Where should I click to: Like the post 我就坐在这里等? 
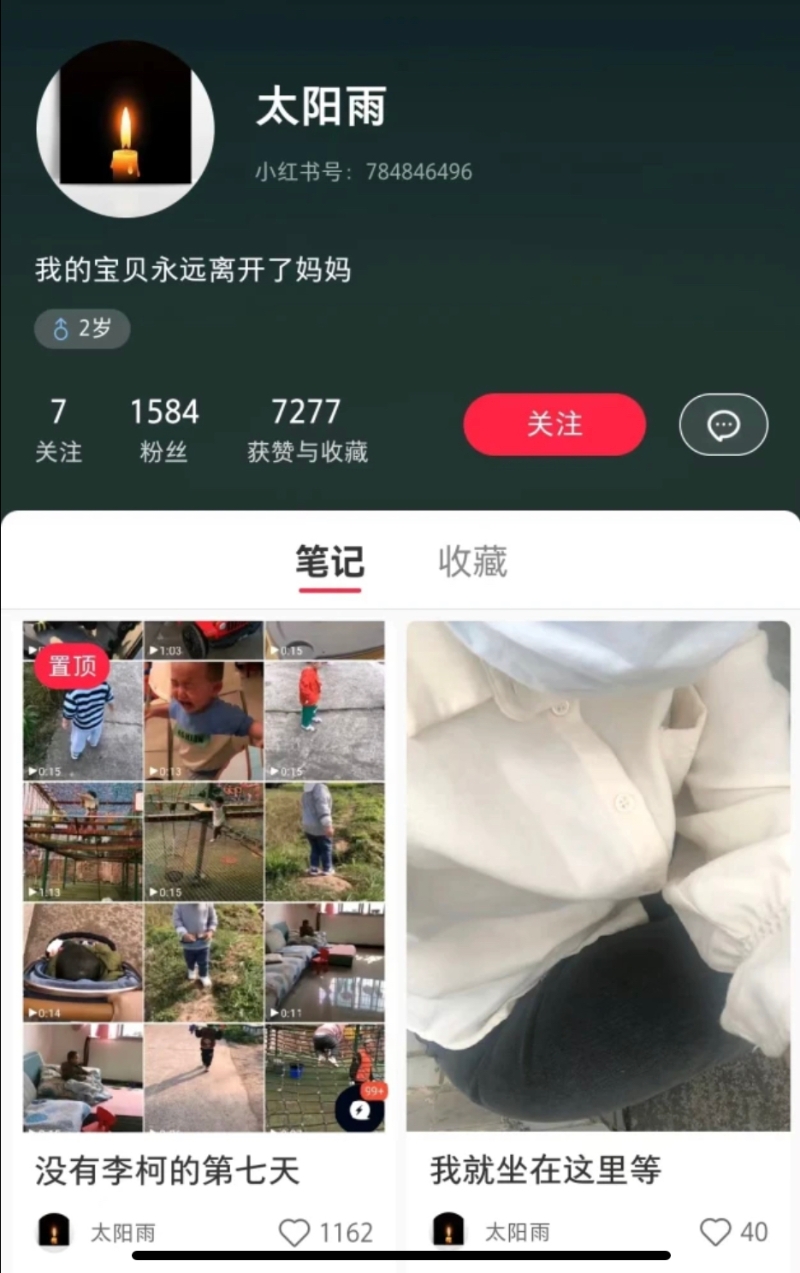tap(715, 1232)
